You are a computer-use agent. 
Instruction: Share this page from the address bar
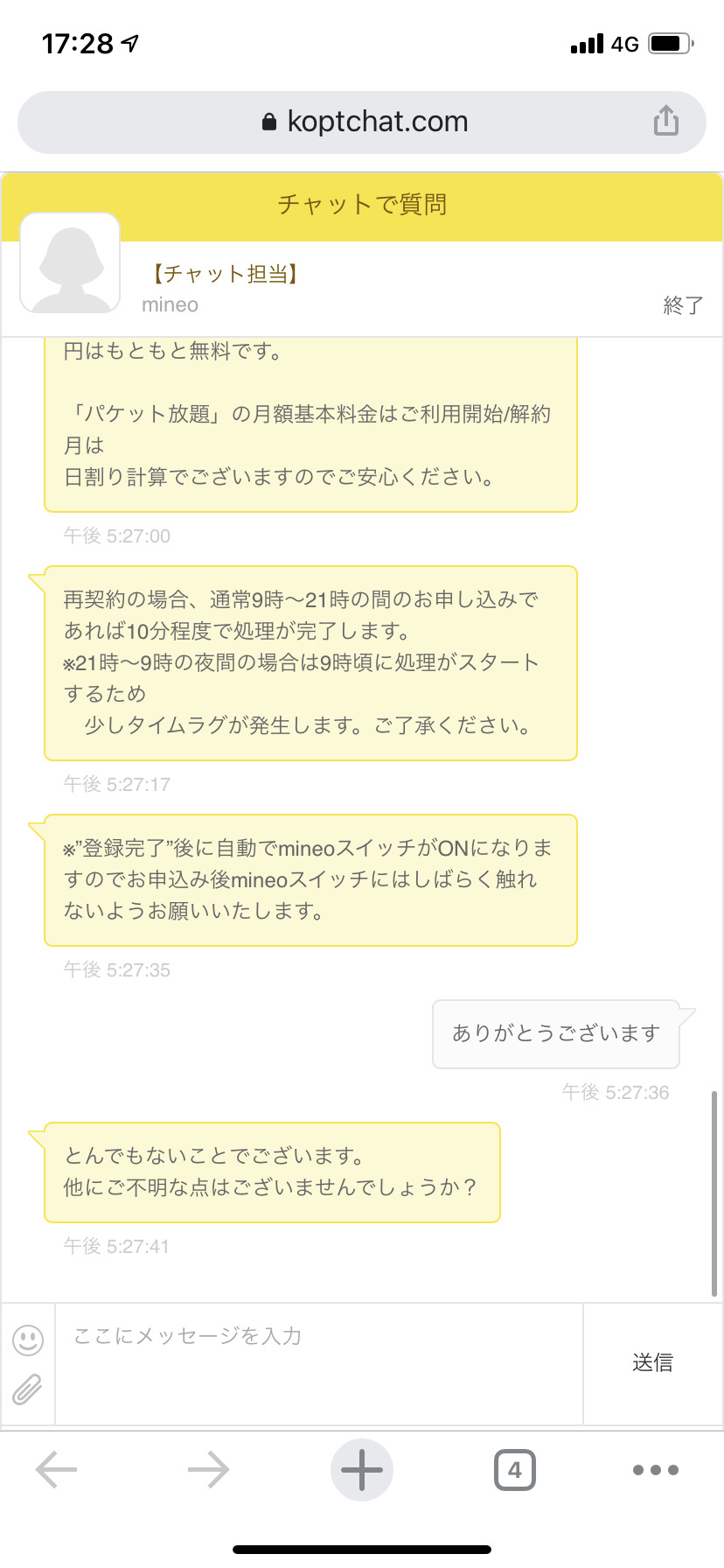click(x=665, y=122)
